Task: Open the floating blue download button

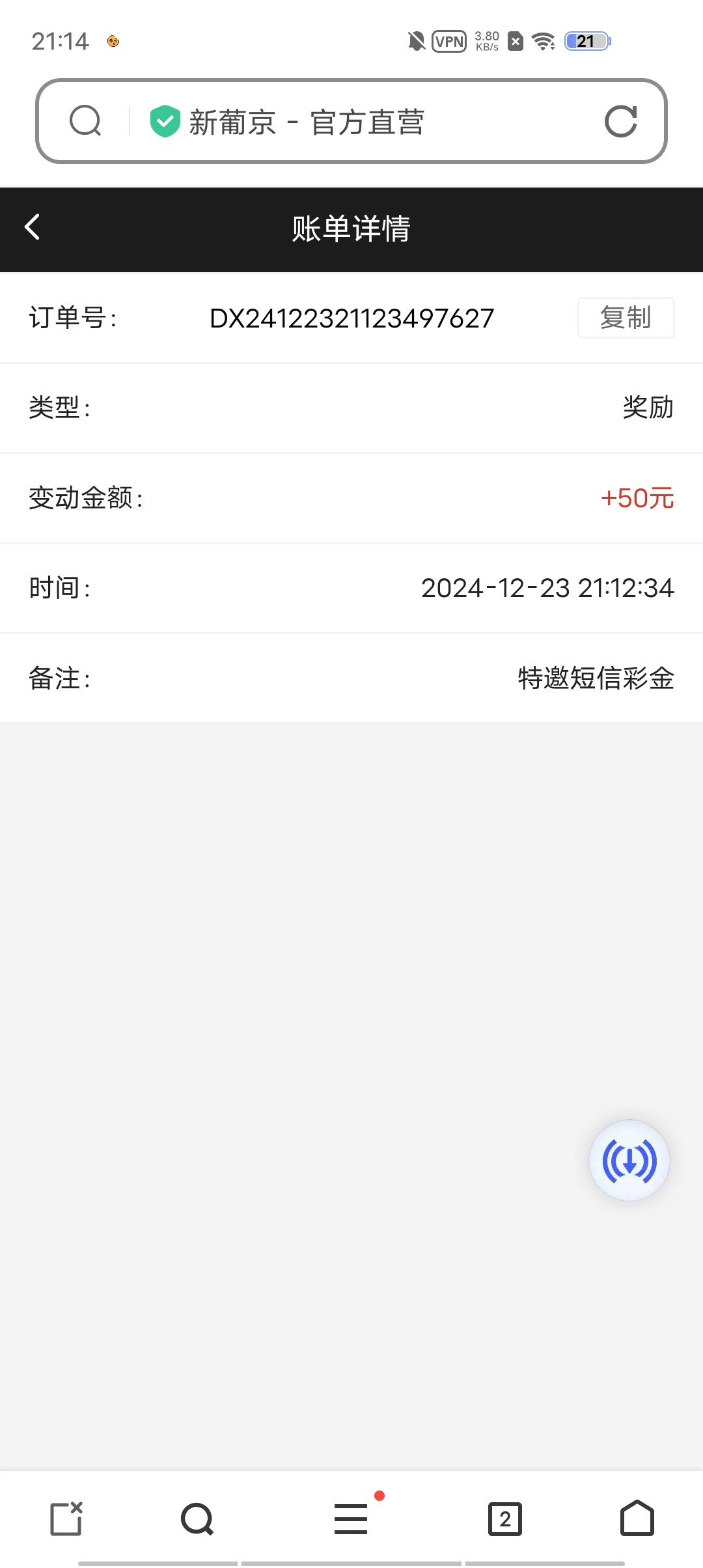Action: coord(629,1160)
